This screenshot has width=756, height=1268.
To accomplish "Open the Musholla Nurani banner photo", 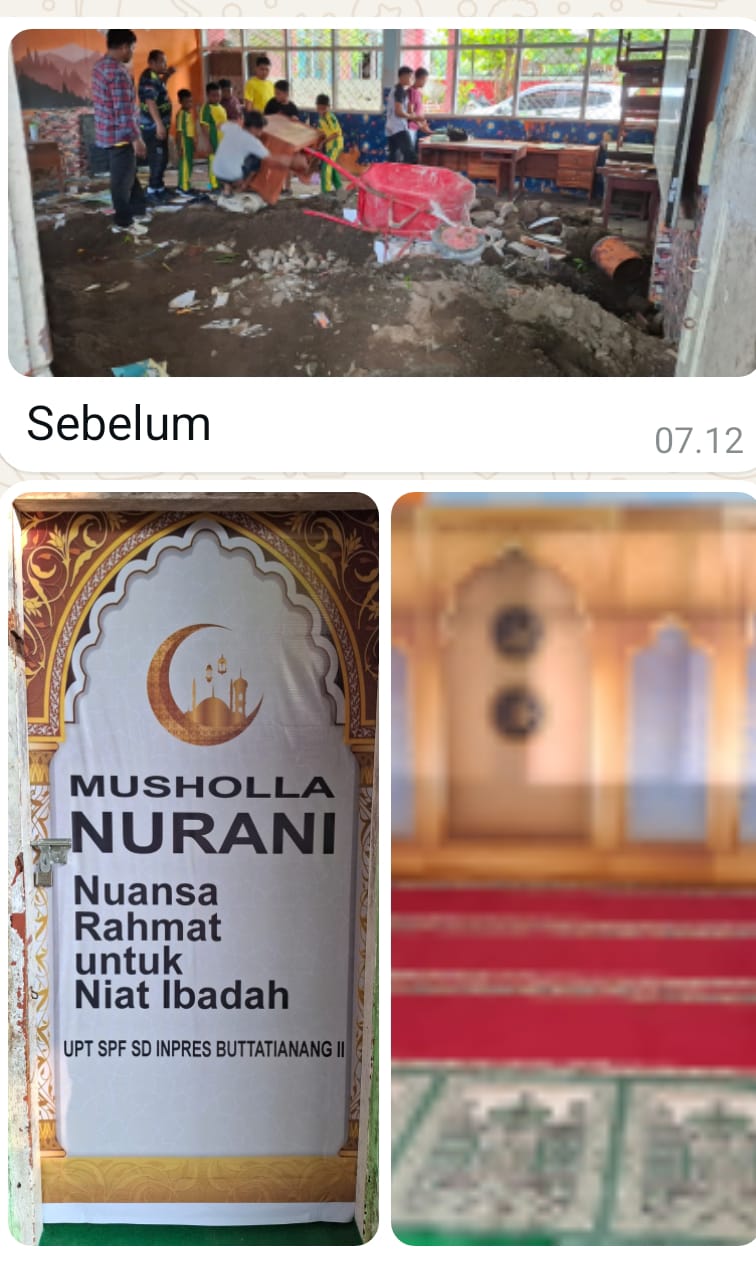I will (195, 868).
